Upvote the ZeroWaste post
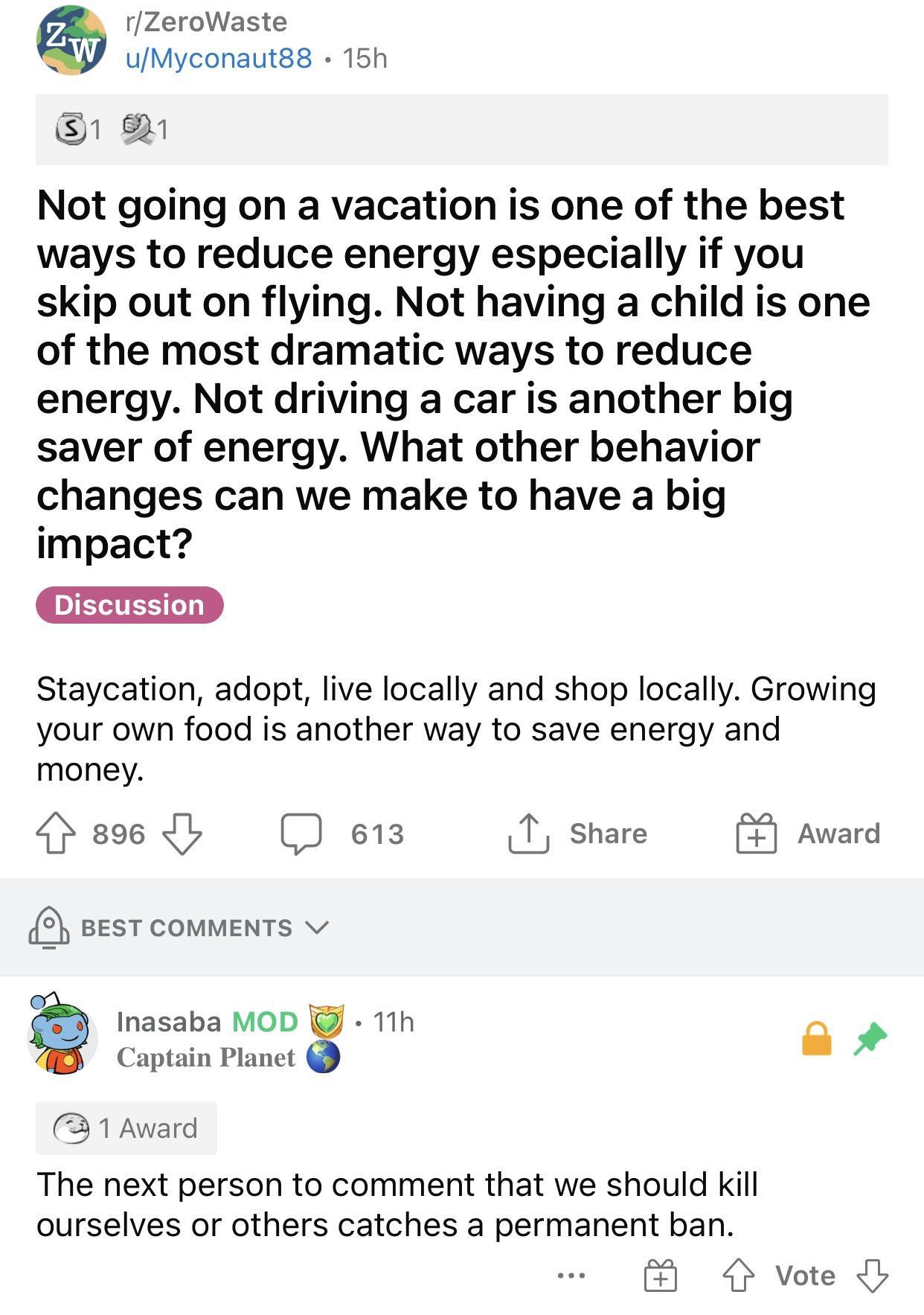 click(56, 834)
